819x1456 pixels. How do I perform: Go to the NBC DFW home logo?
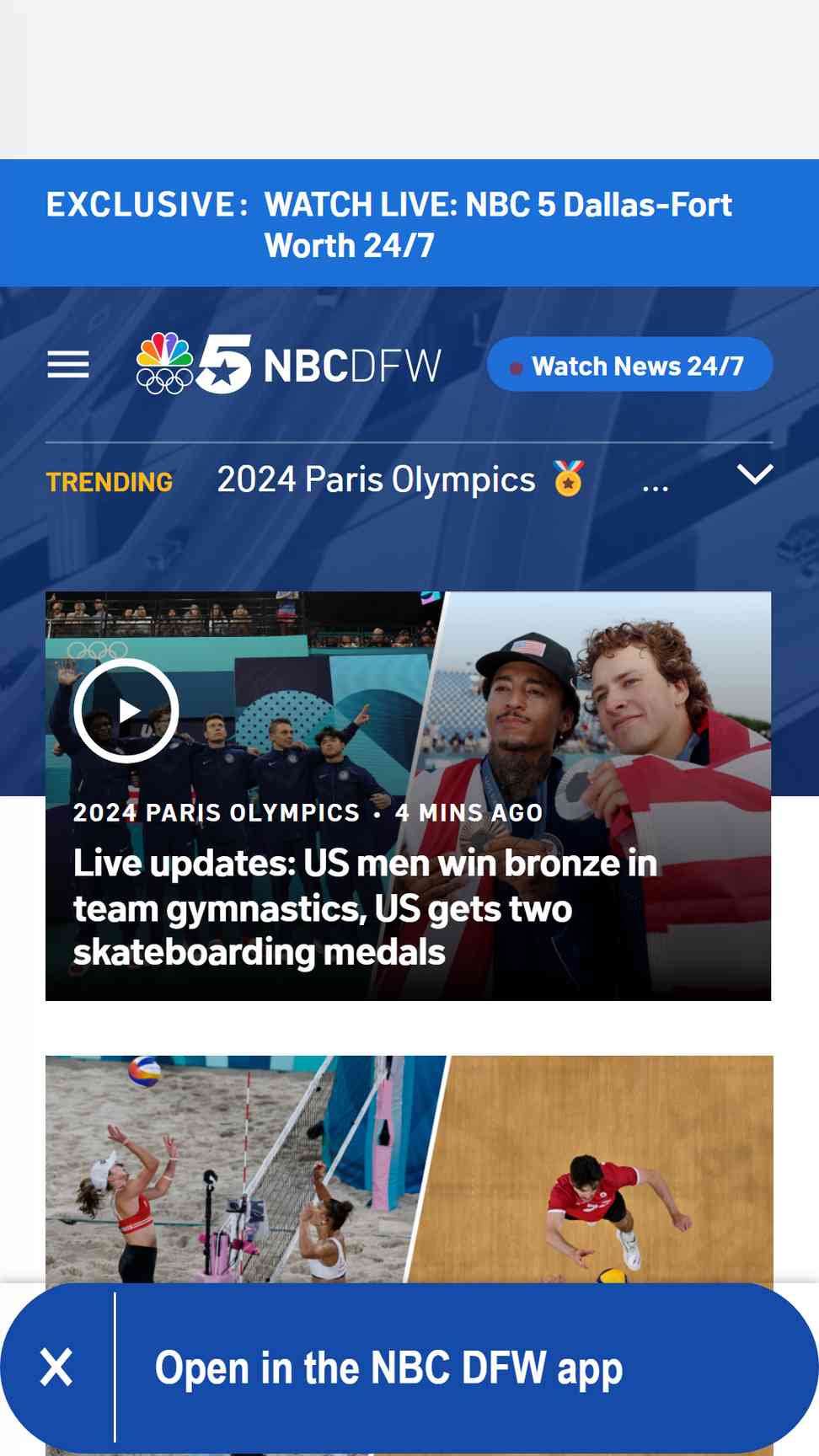(288, 365)
